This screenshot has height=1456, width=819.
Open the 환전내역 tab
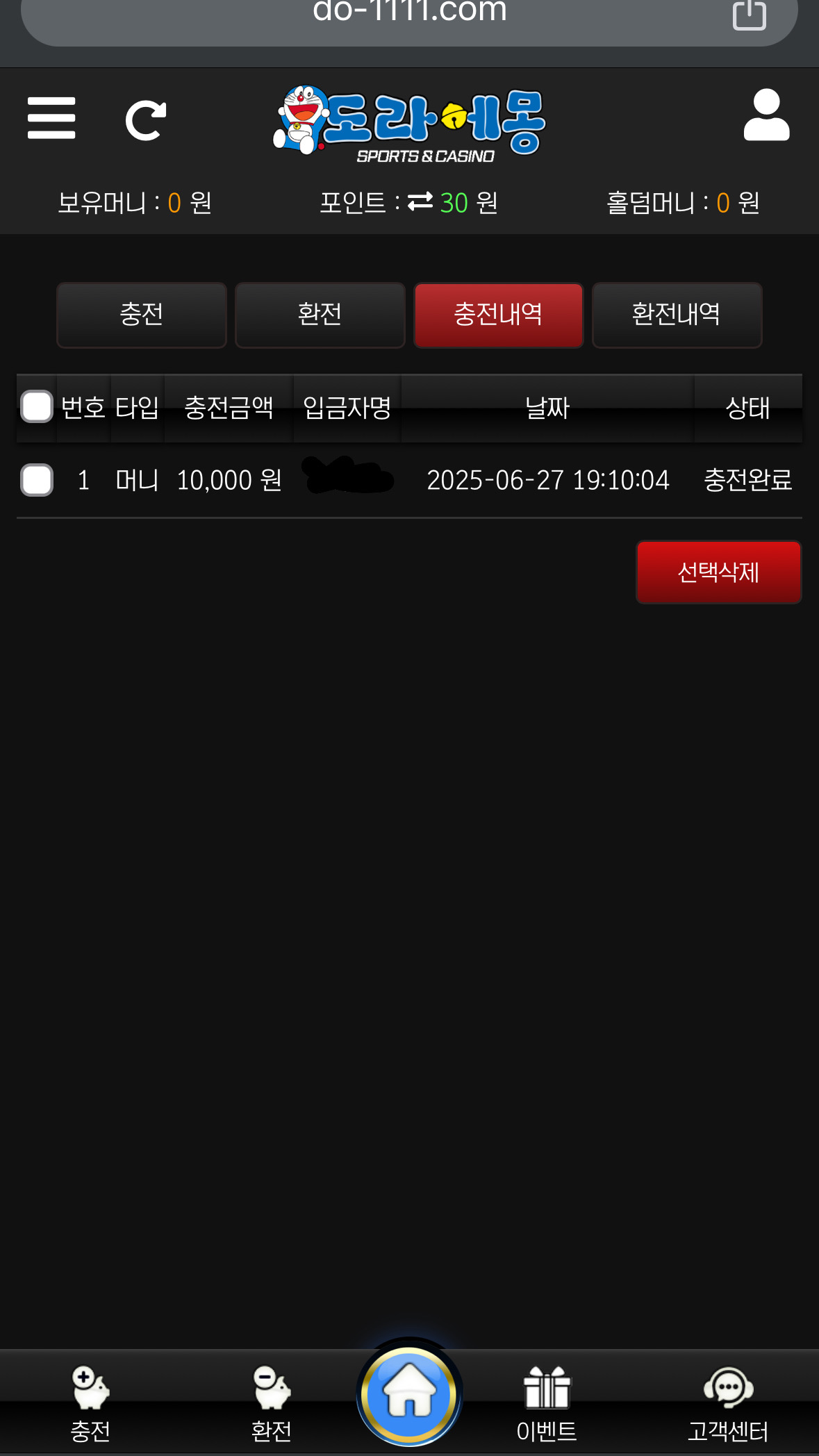pyautogui.click(x=677, y=315)
